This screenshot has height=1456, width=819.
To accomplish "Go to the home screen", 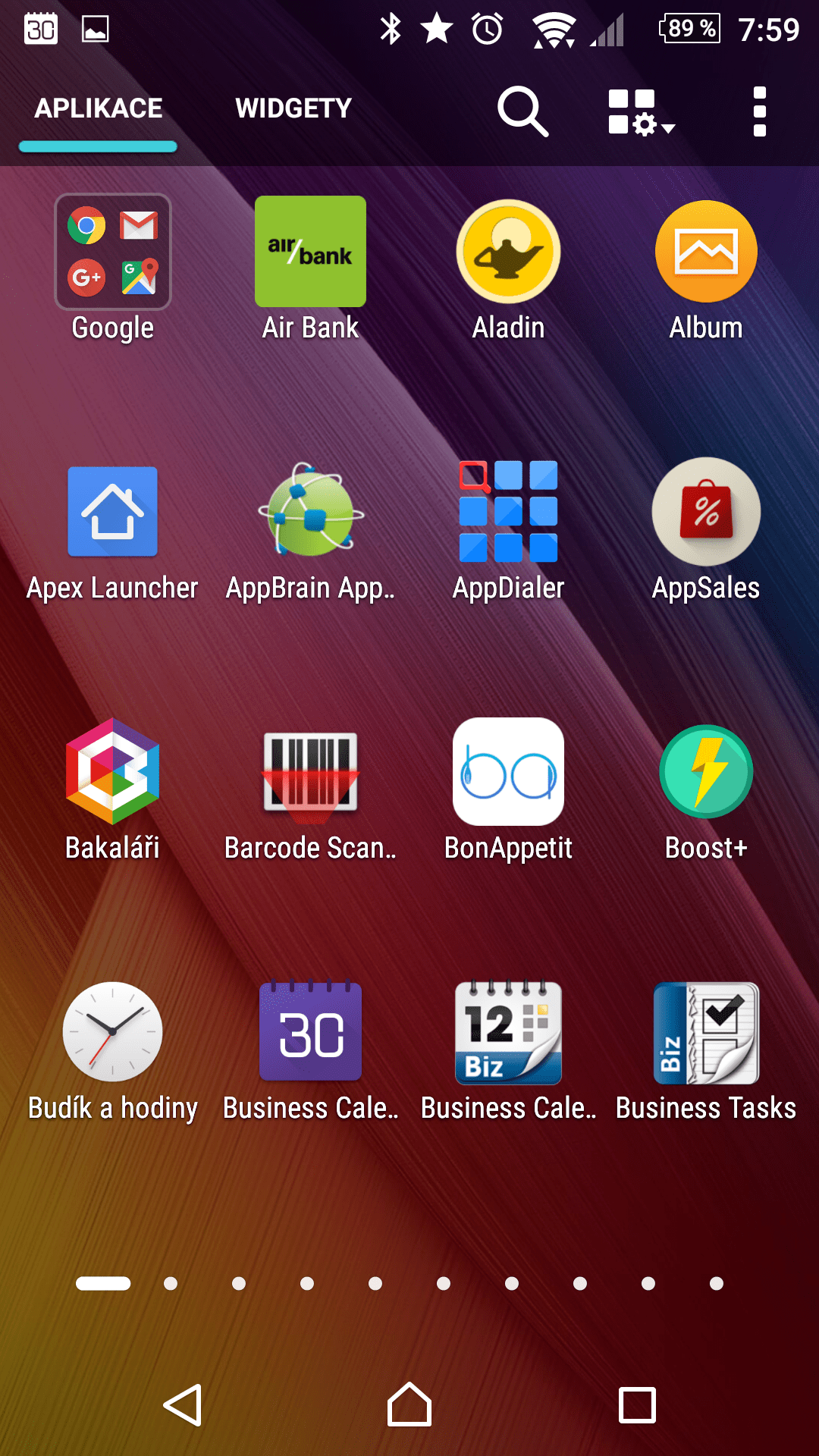I will [x=409, y=1404].
